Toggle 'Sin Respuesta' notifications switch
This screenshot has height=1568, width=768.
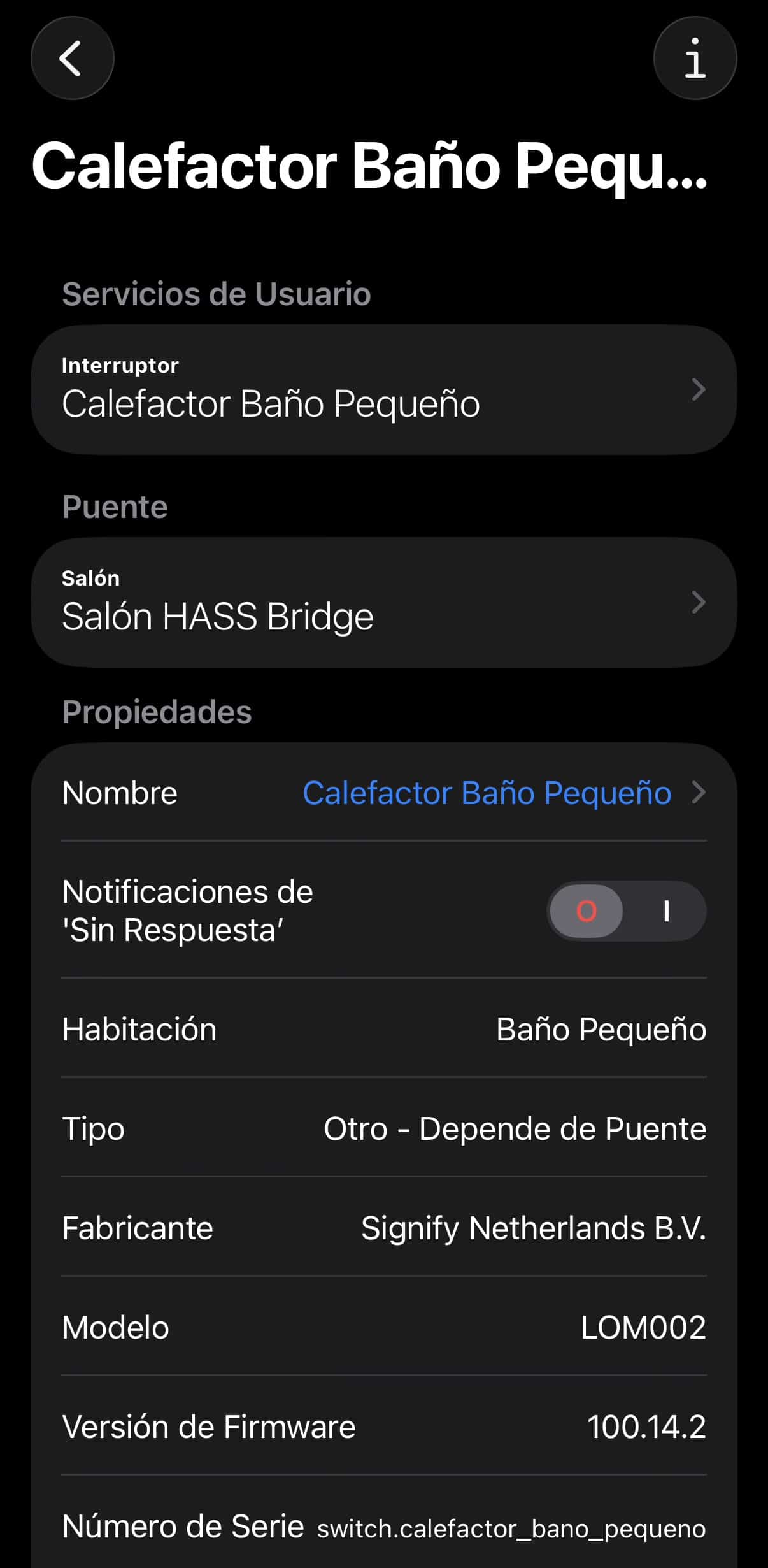click(x=626, y=911)
